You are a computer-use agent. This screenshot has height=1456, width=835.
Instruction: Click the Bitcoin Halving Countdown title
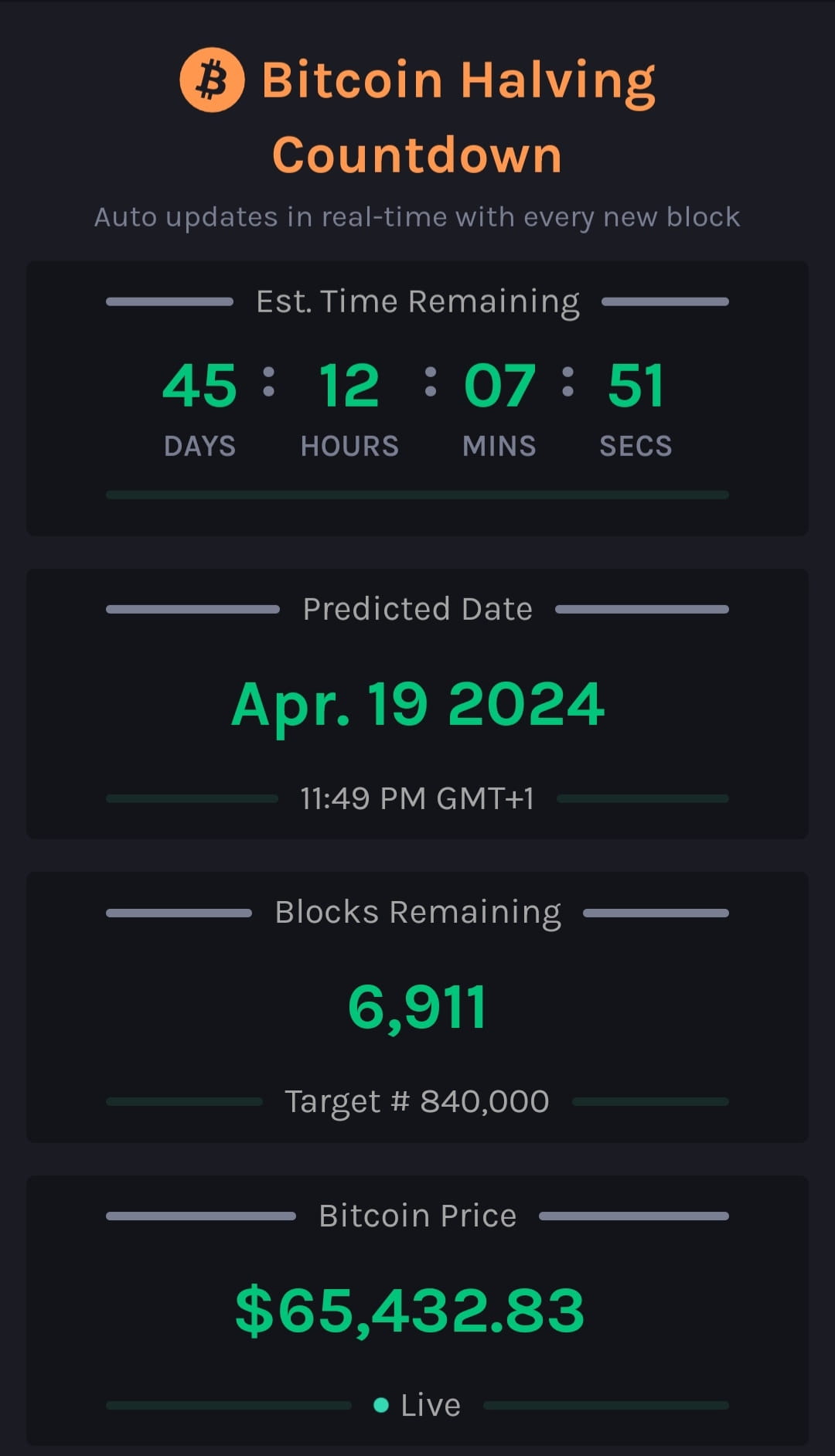point(417,116)
